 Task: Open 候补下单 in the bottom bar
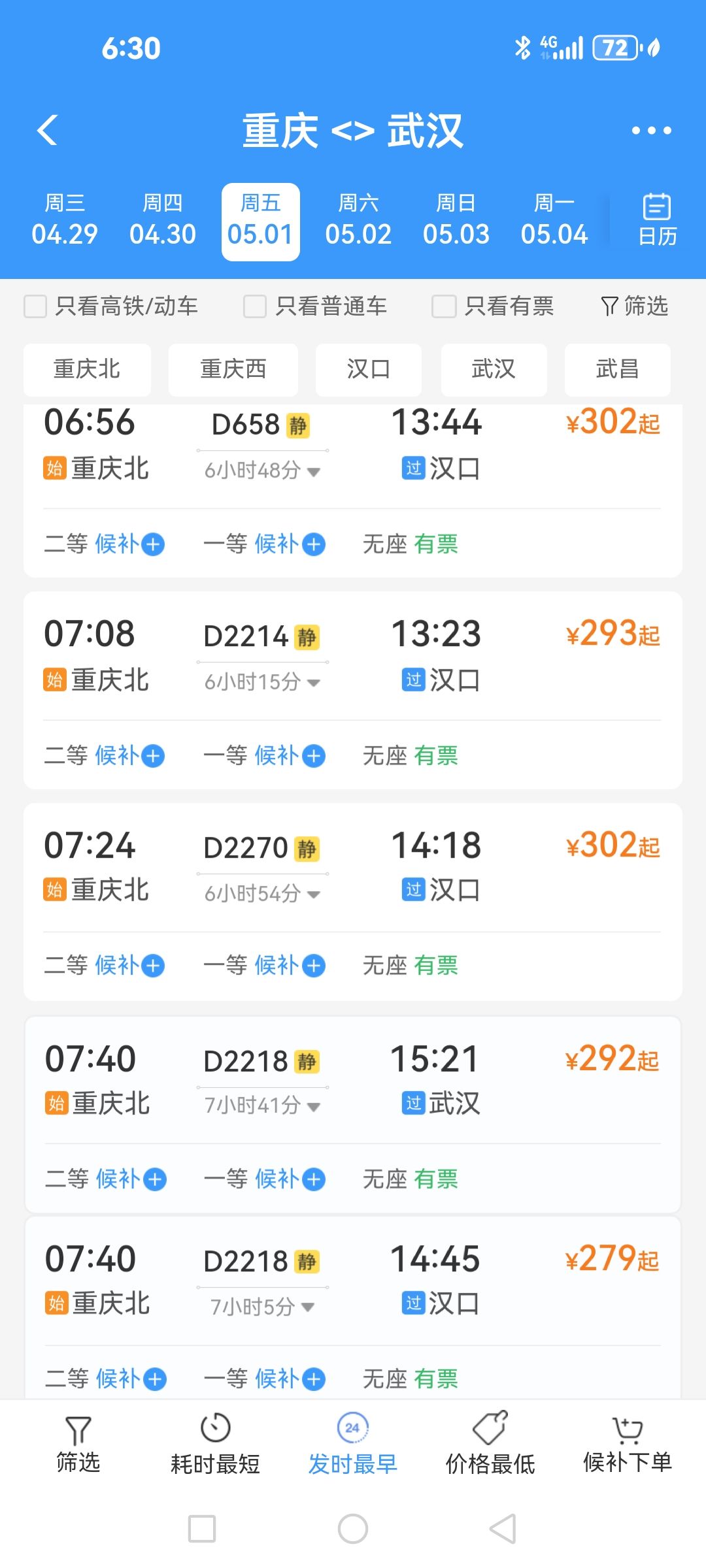pos(628,1445)
